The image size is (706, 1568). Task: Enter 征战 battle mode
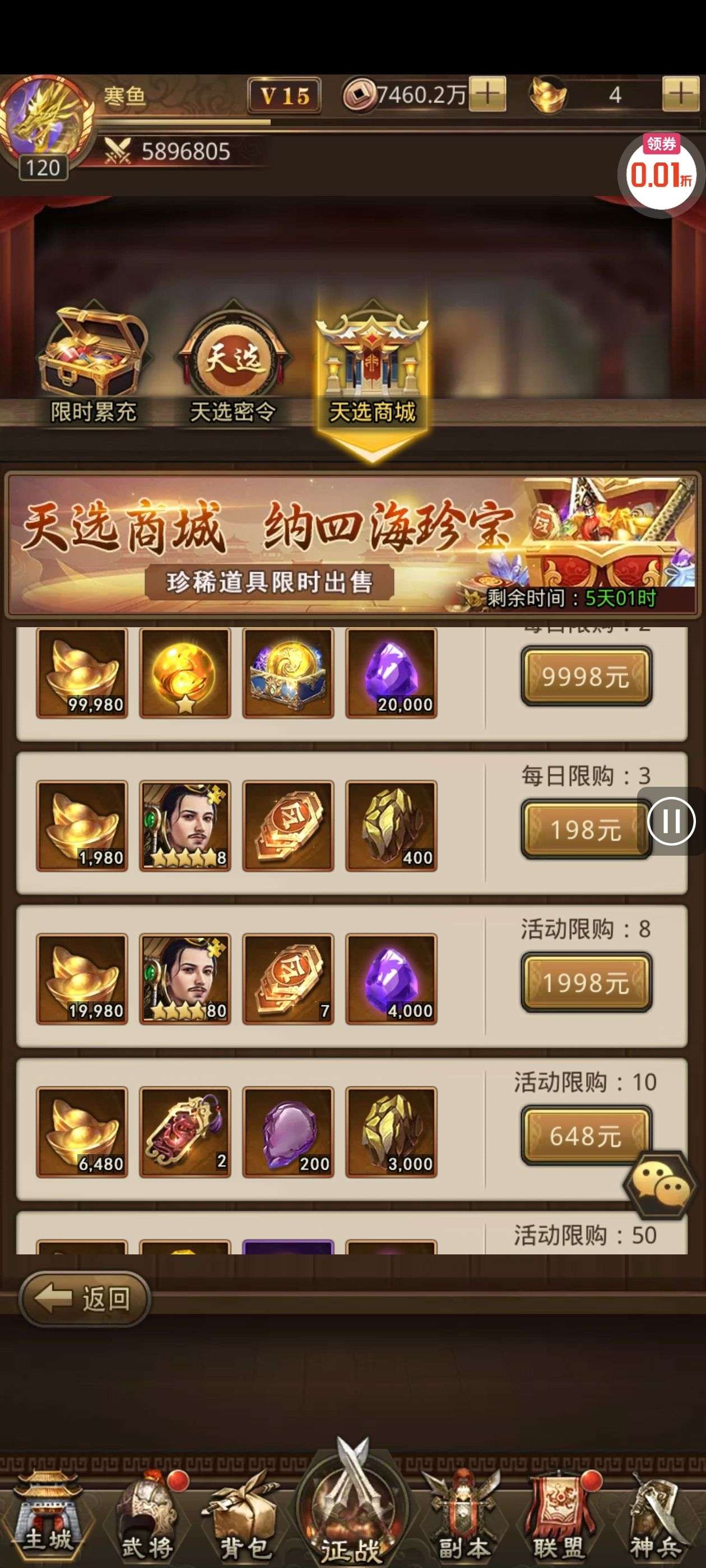pos(352,1510)
